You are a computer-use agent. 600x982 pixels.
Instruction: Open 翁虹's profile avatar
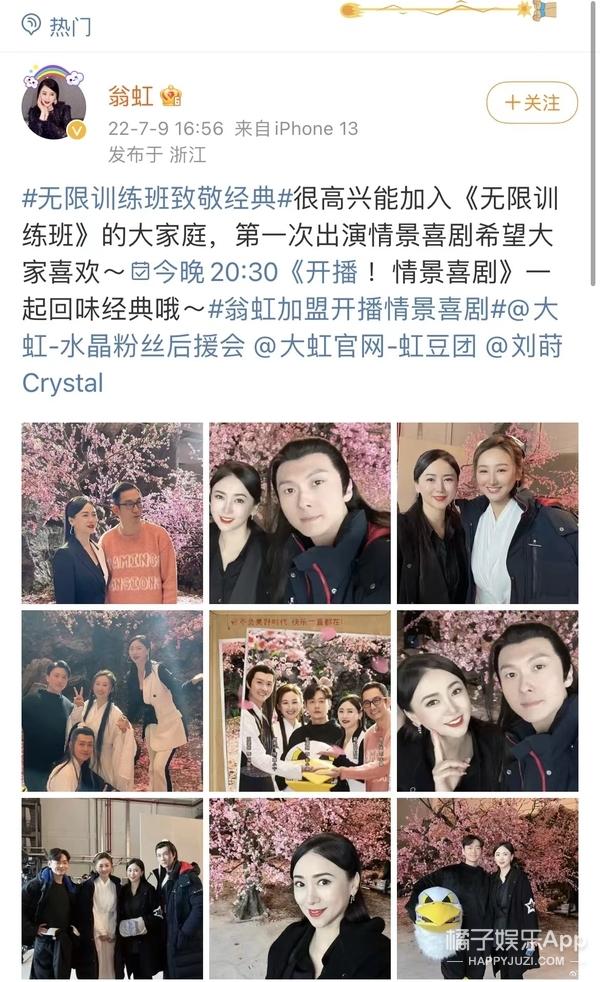(53, 105)
